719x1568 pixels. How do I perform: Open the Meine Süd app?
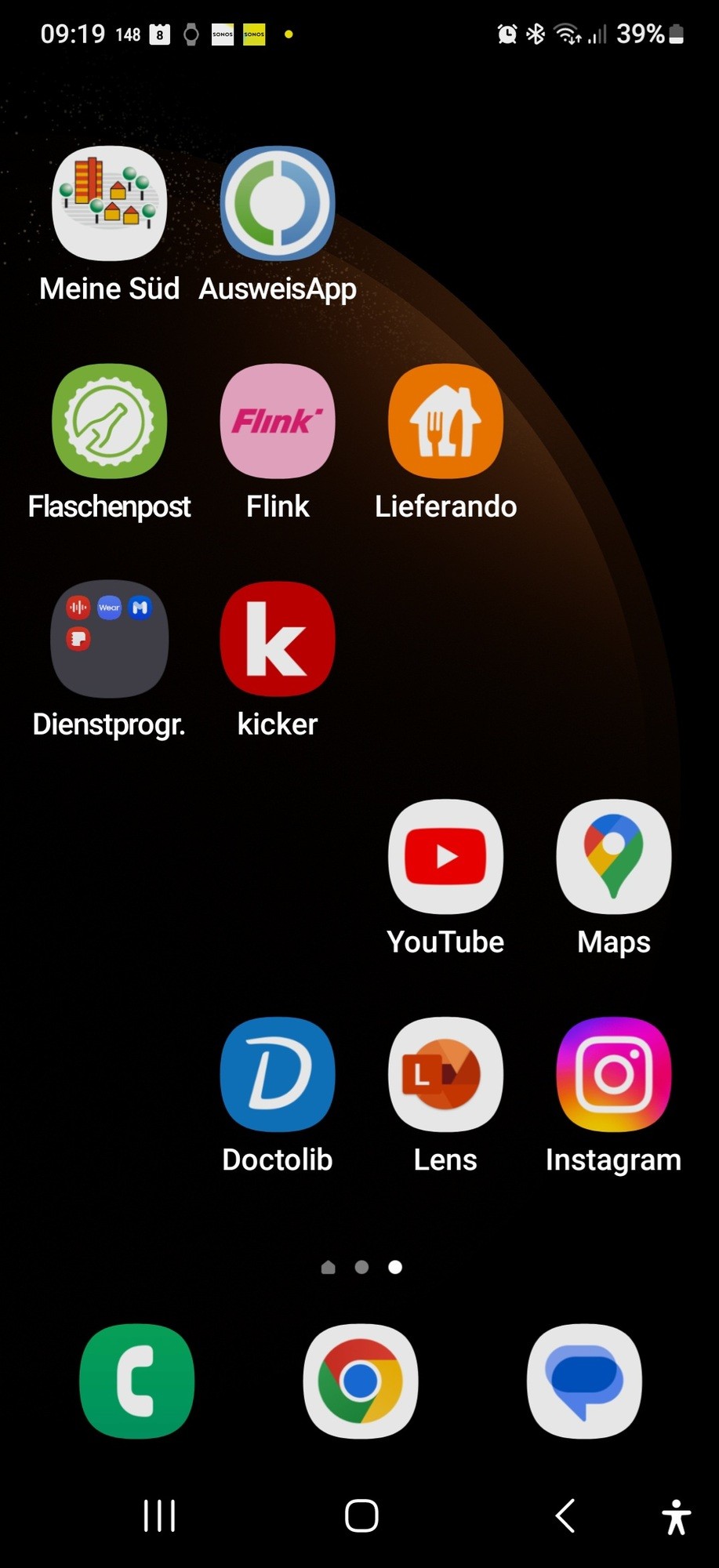point(110,204)
